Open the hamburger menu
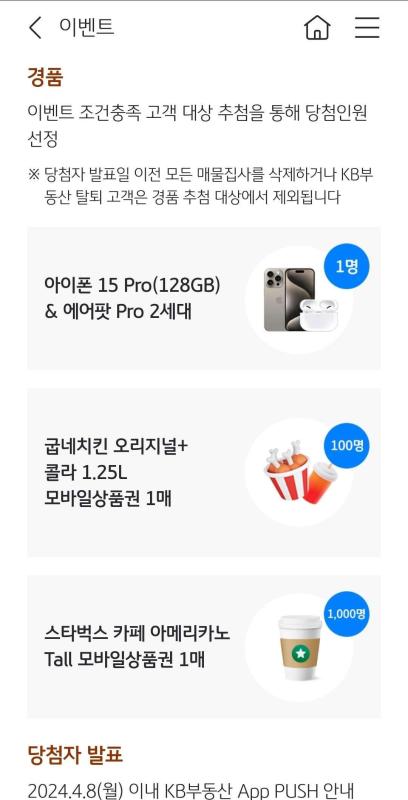Image resolution: width=408 pixels, height=800 pixels. tap(367, 28)
